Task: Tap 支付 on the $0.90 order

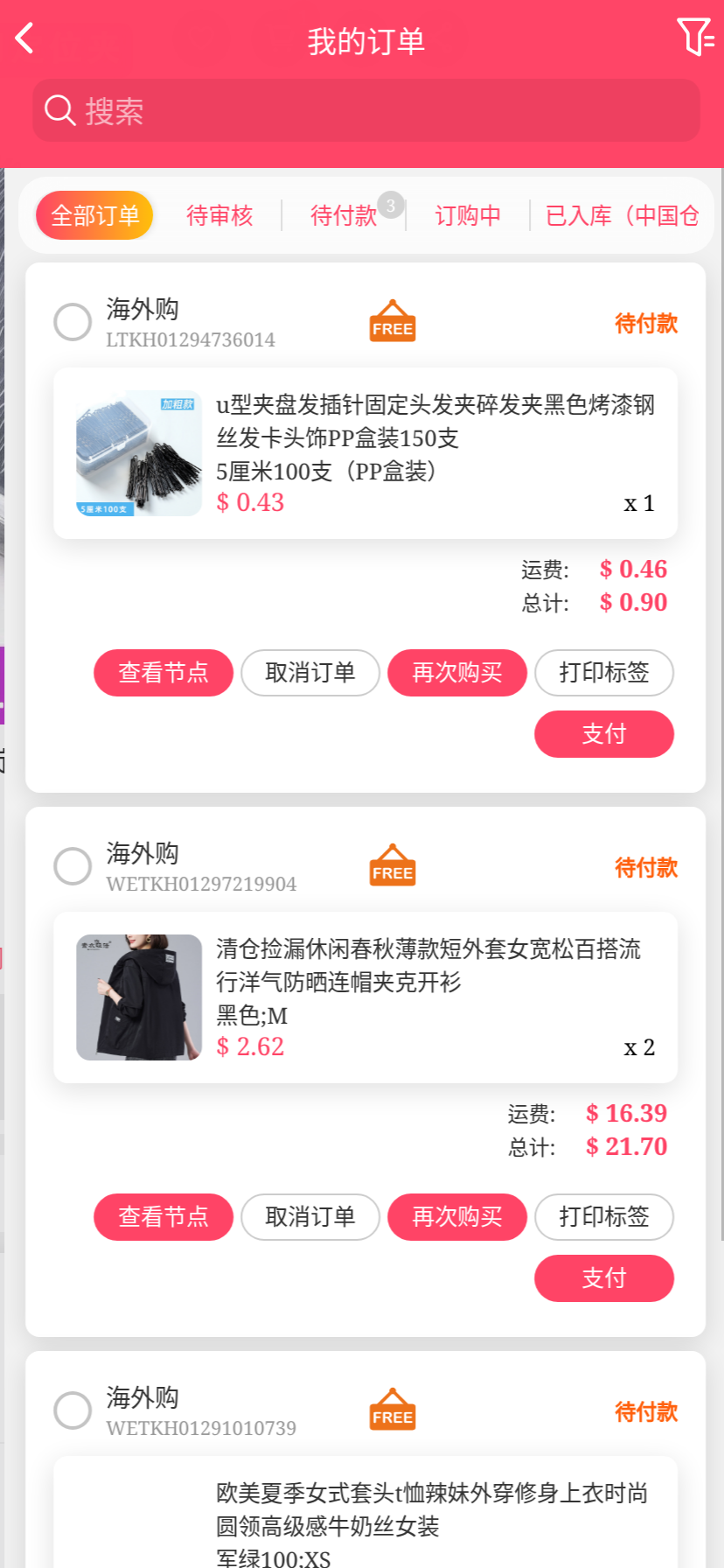Action: 604,734
